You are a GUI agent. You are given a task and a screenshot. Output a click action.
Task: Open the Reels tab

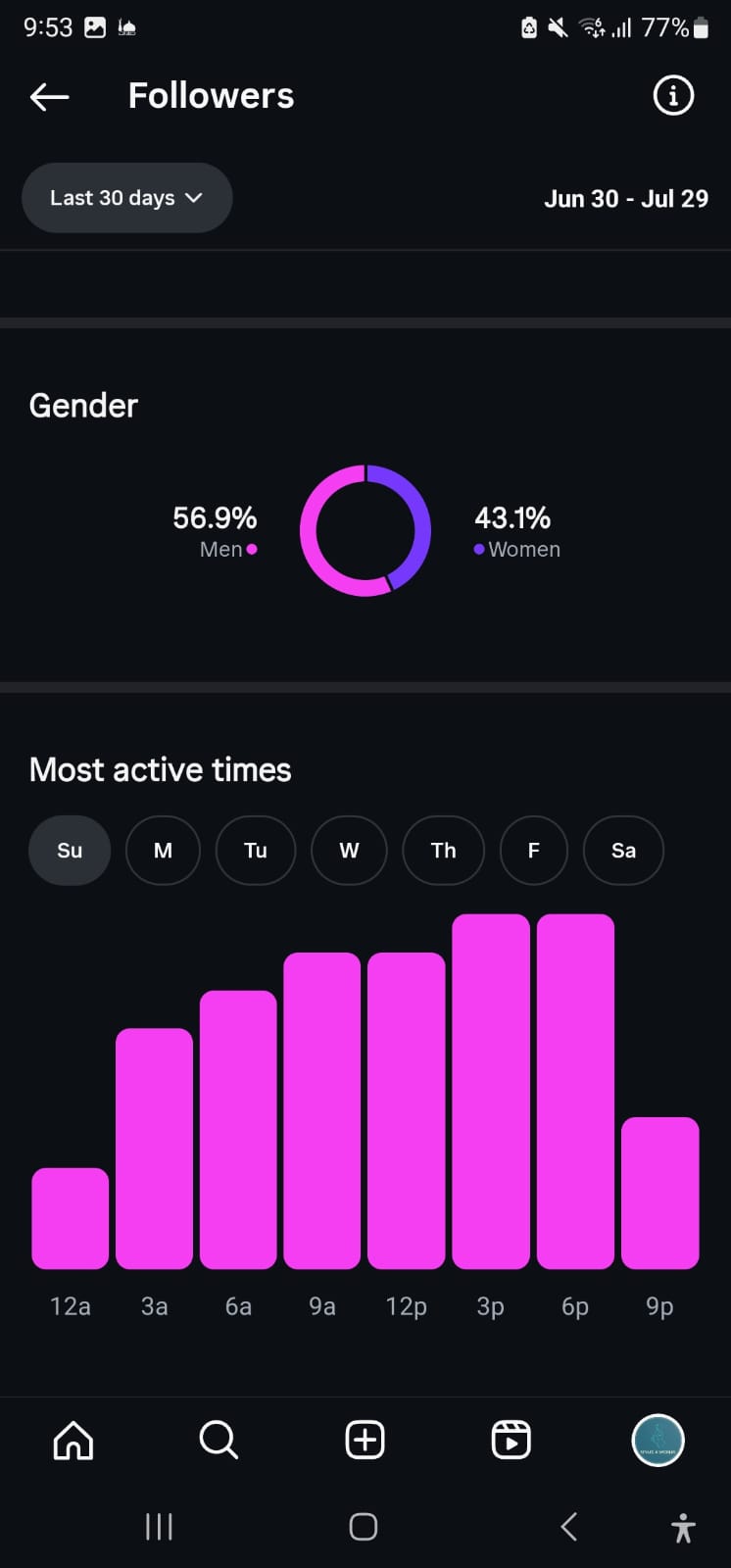511,1441
